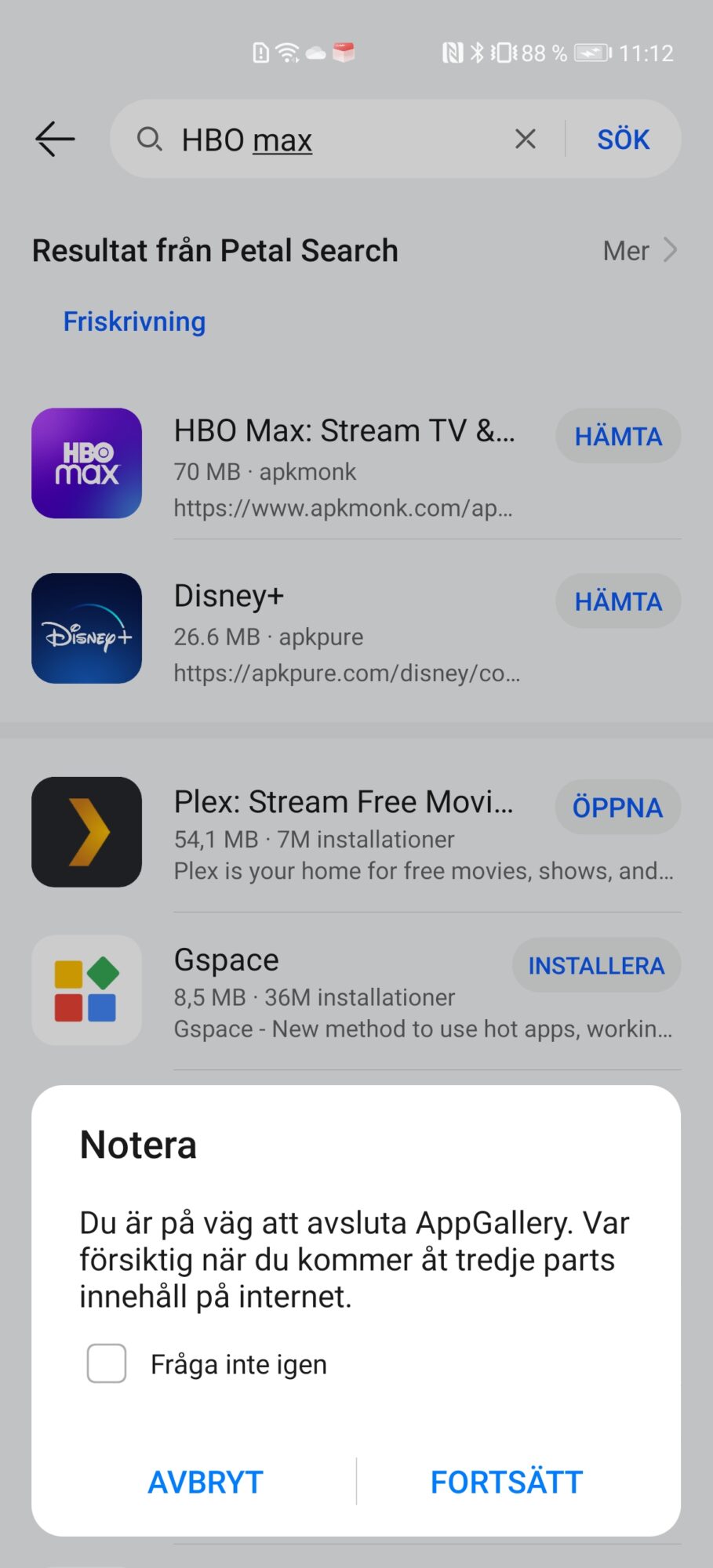Open the Friskrivning disclaimer link

point(134,321)
